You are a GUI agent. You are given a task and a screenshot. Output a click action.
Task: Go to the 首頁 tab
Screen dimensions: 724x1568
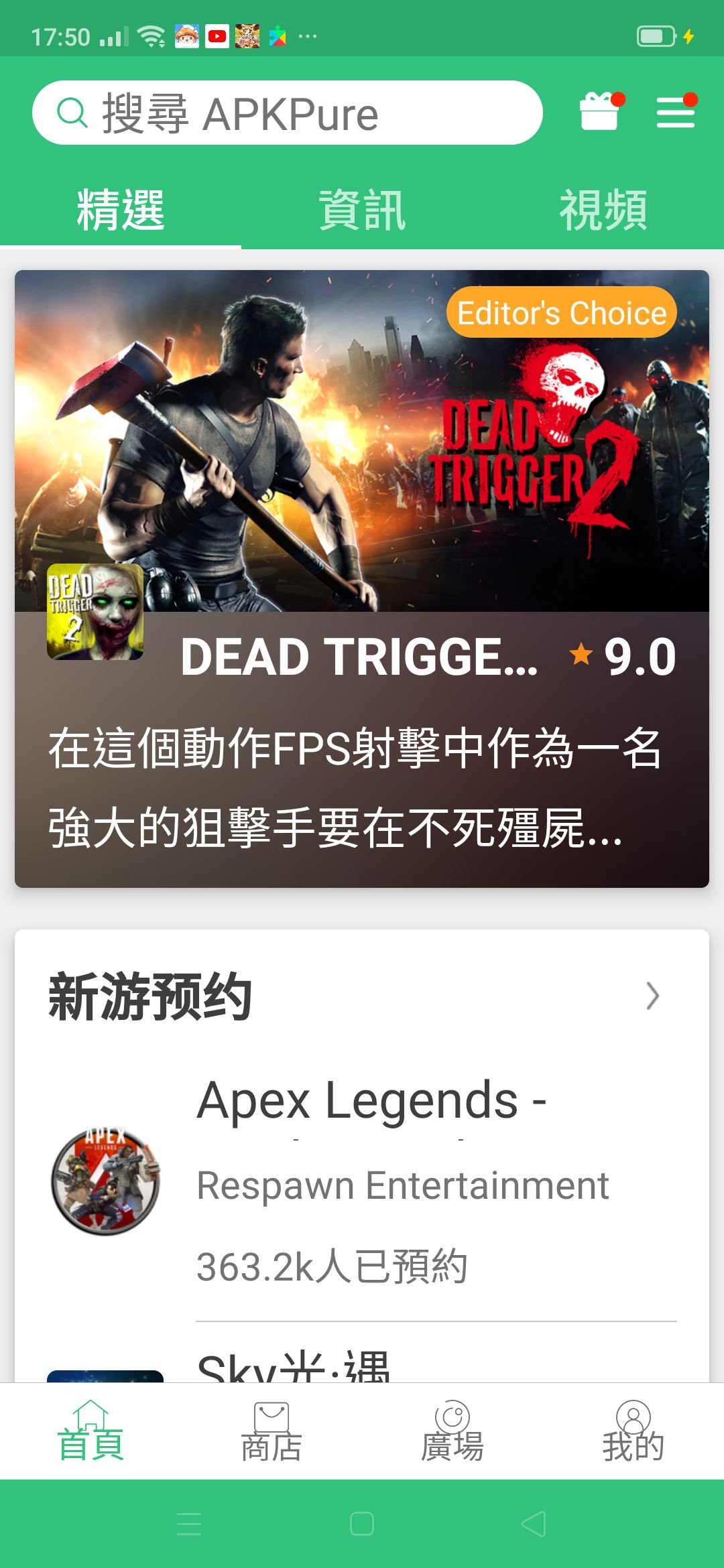91,1431
